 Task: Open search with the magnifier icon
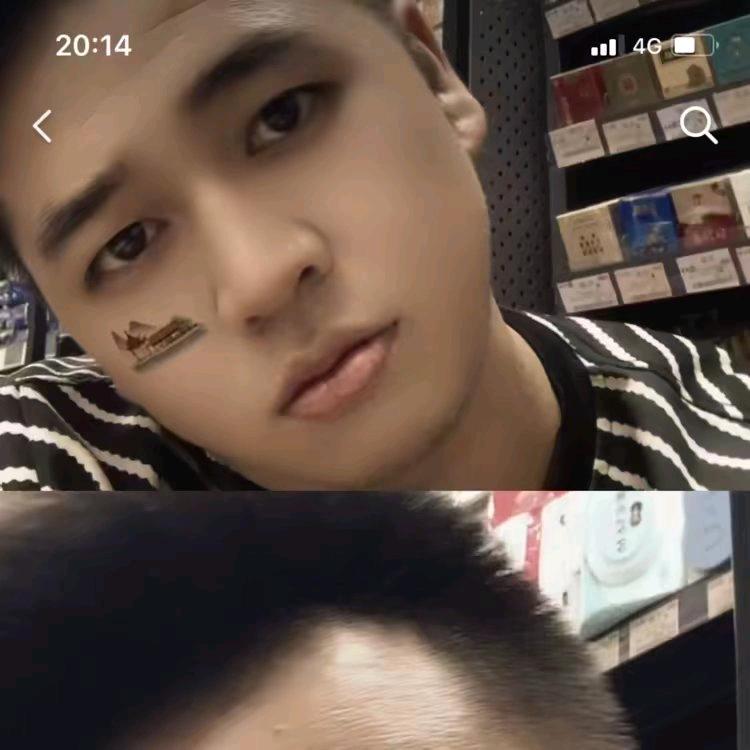(698, 125)
